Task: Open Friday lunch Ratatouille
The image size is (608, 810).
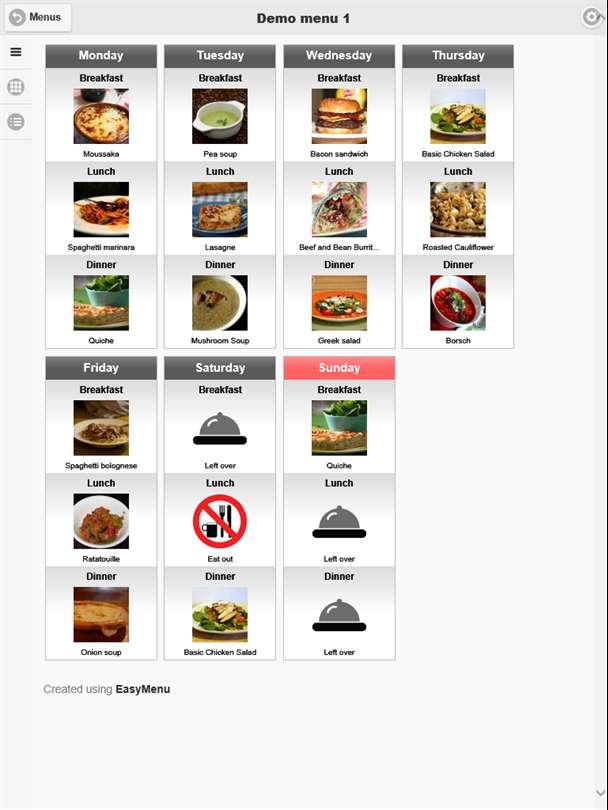Action: click(101, 521)
